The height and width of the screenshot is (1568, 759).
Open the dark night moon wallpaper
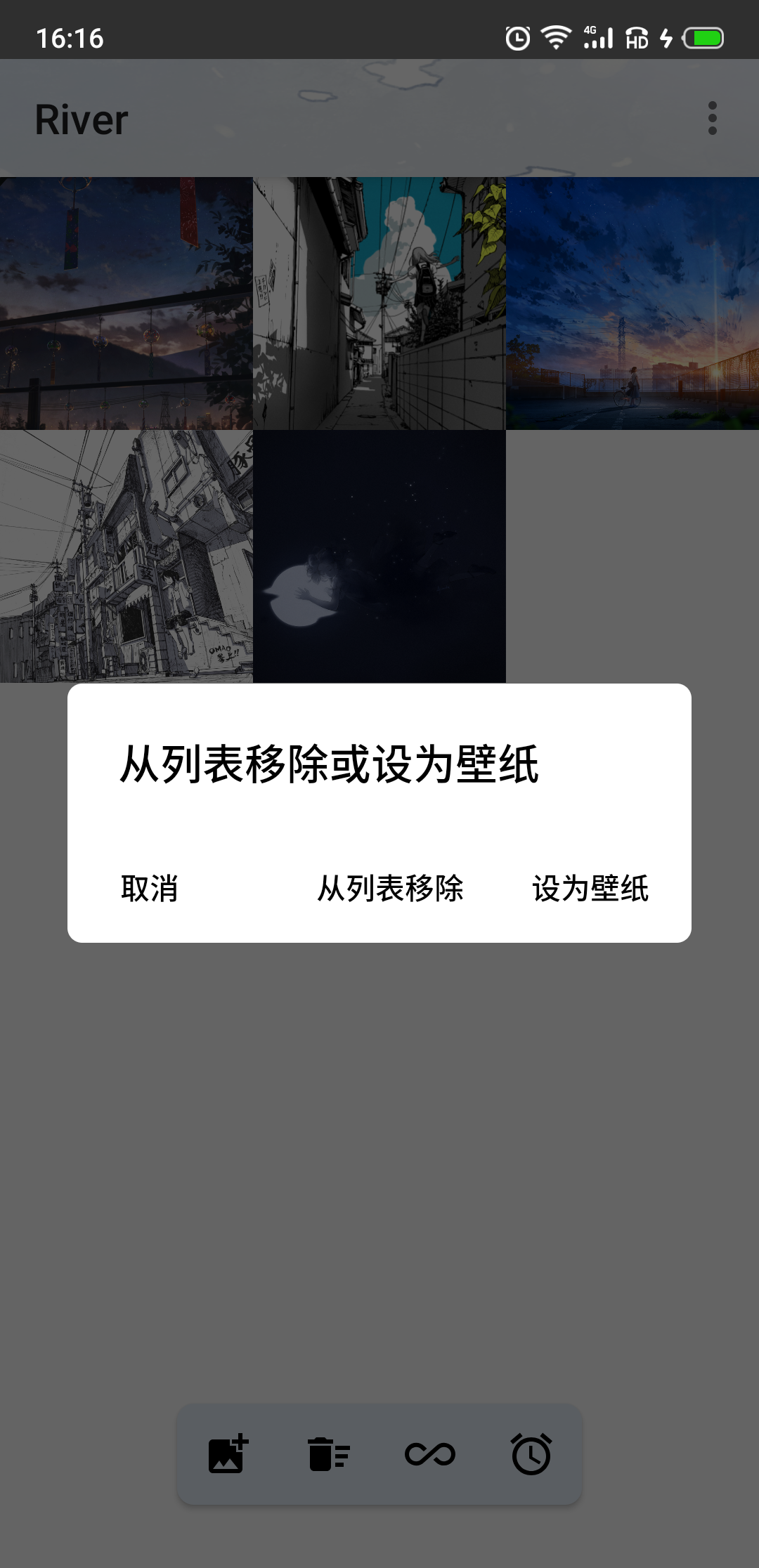click(x=379, y=556)
